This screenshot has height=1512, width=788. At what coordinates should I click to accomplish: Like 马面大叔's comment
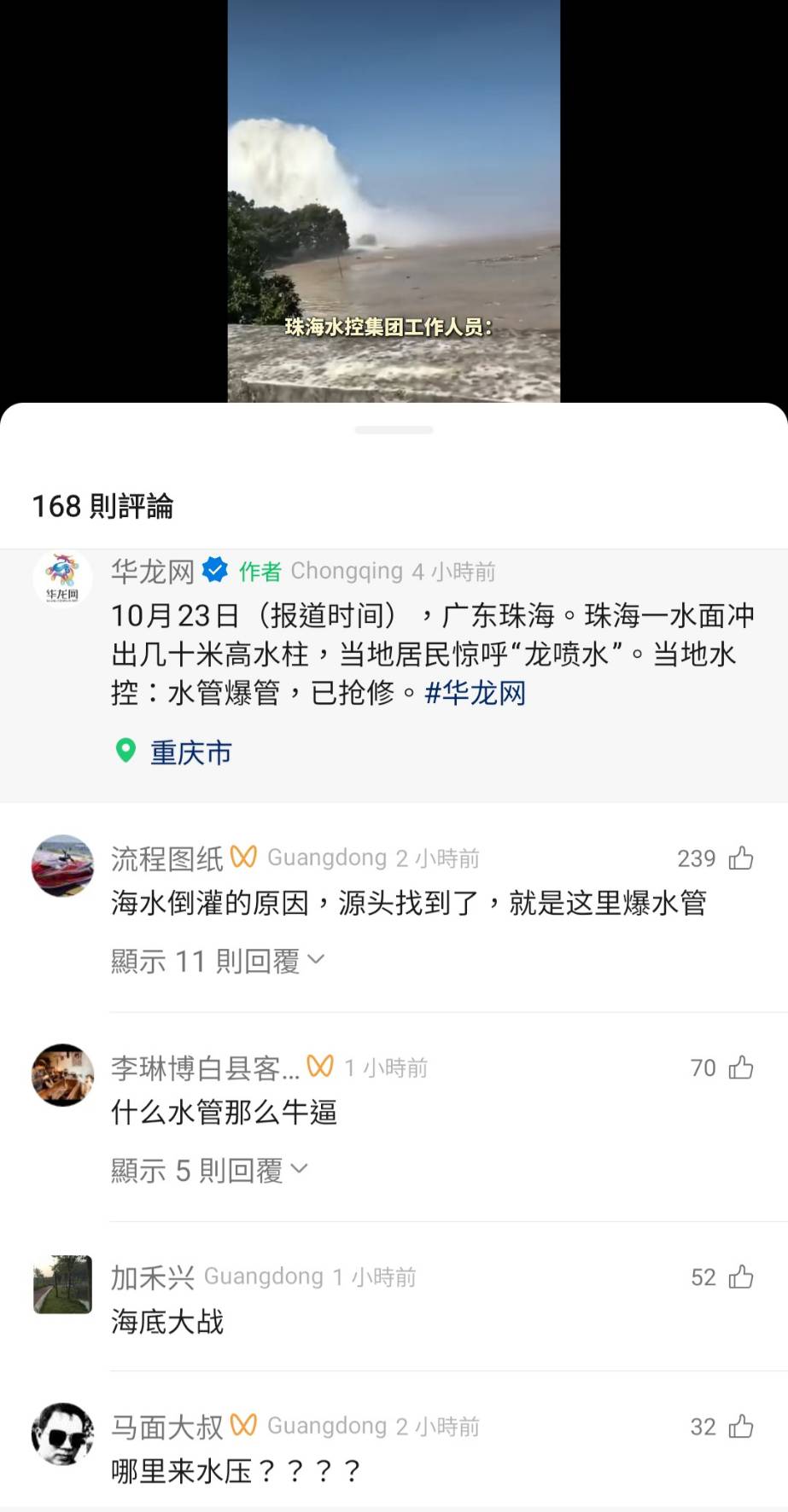(740, 1426)
